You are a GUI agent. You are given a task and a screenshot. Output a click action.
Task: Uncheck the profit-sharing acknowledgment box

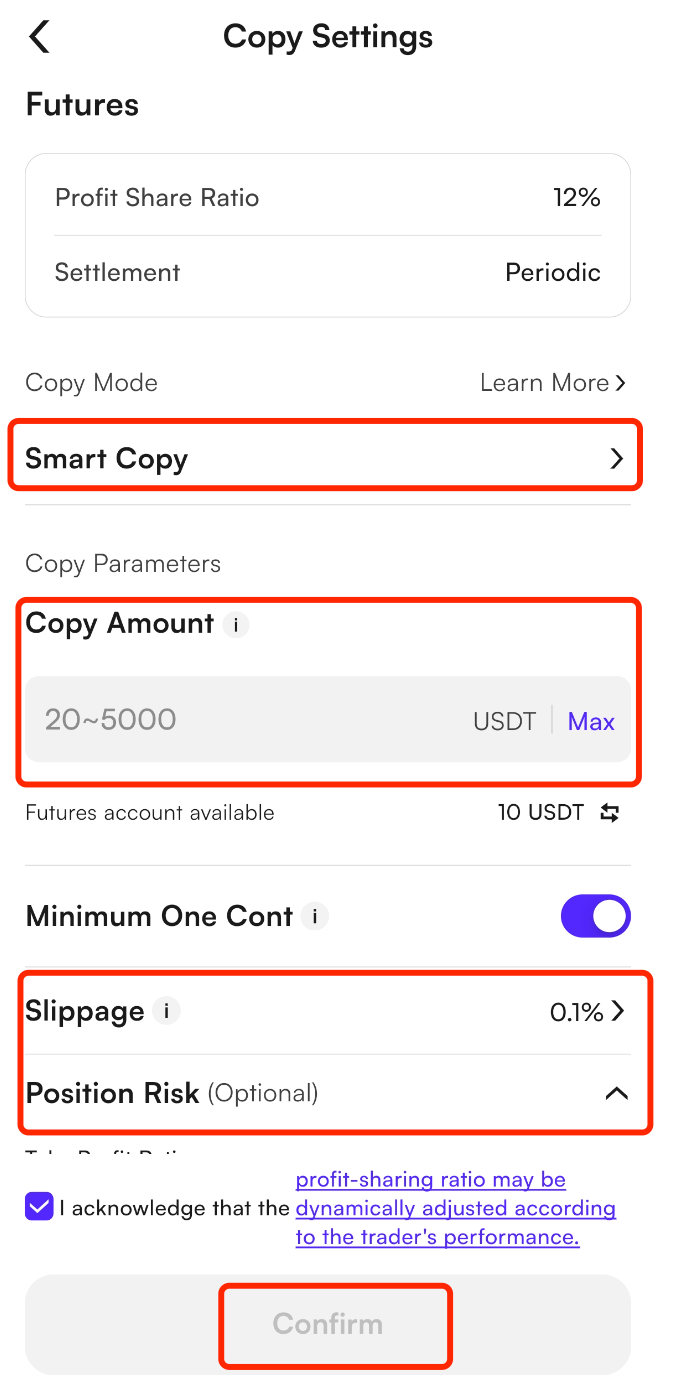pyautogui.click(x=39, y=1208)
